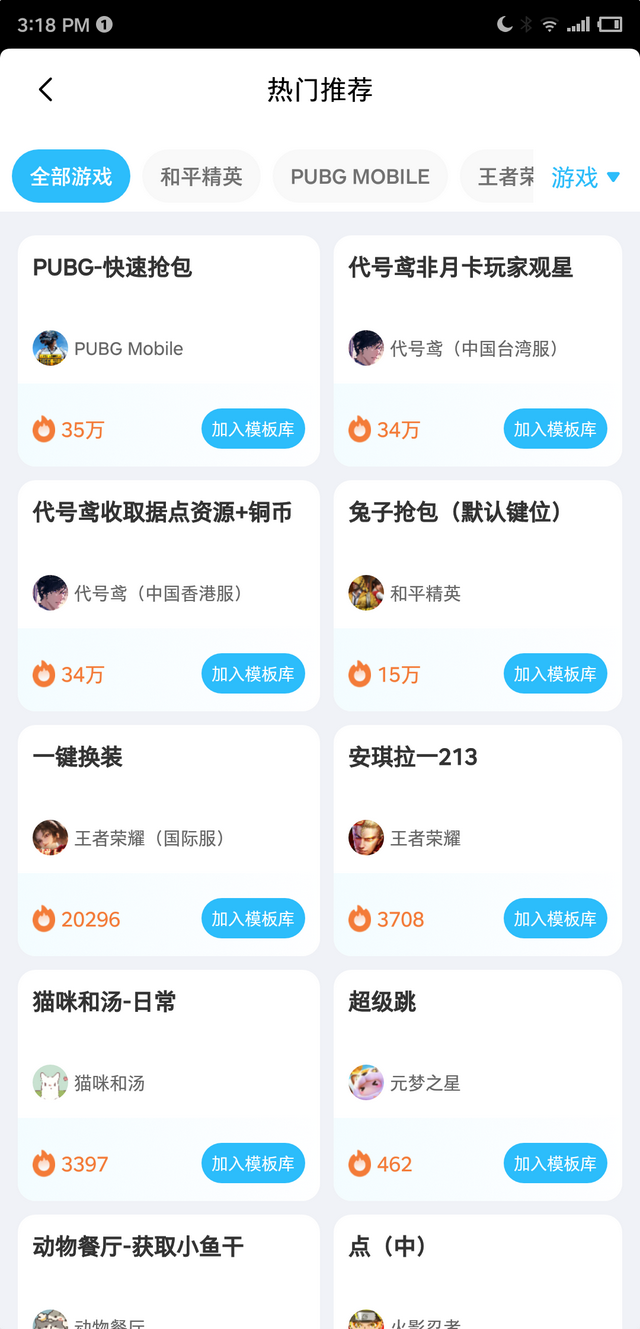Viewport: 640px width, 1329px height.
Task: Add 代号鸢非月卡玩家观星 to template library
Action: tap(555, 429)
